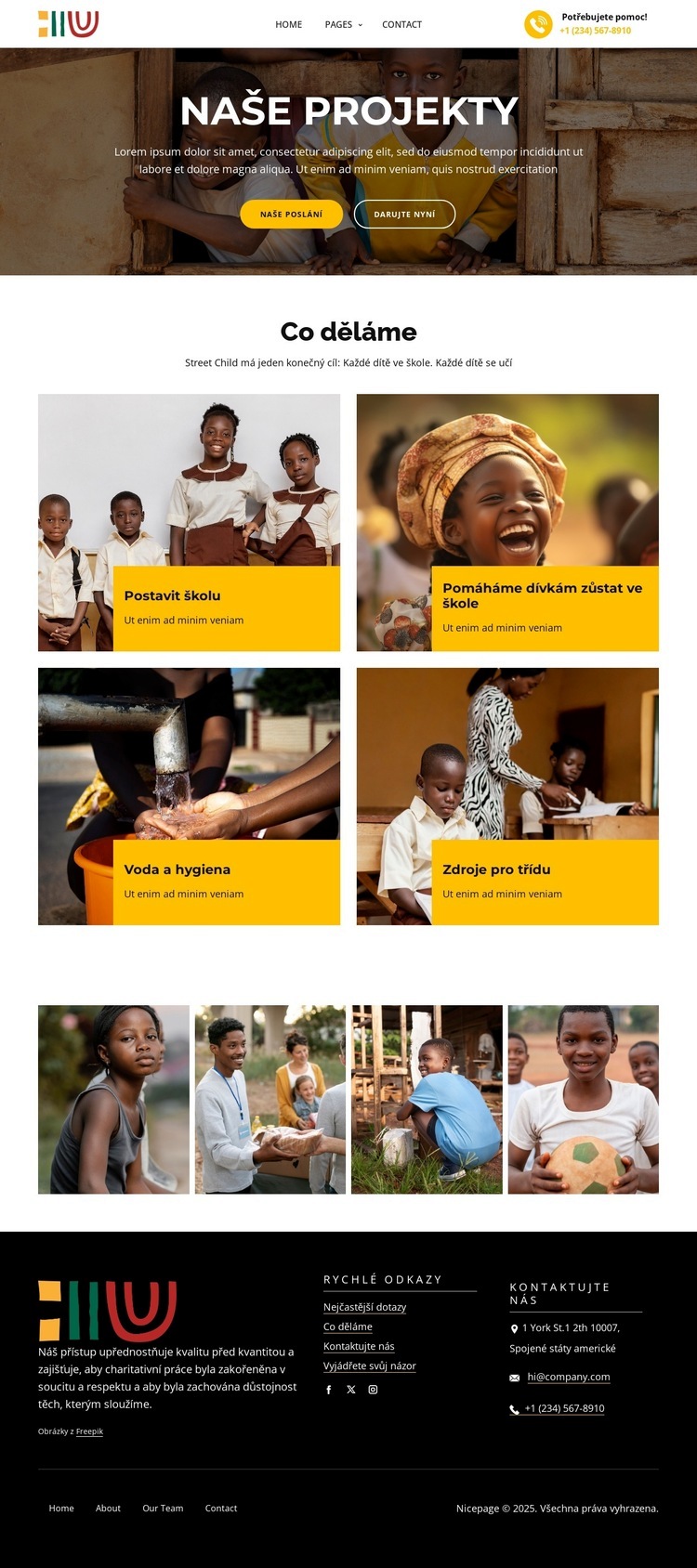The width and height of the screenshot is (697, 1568).
Task: Follow the Nejčastější dotazy link
Action: (364, 1307)
